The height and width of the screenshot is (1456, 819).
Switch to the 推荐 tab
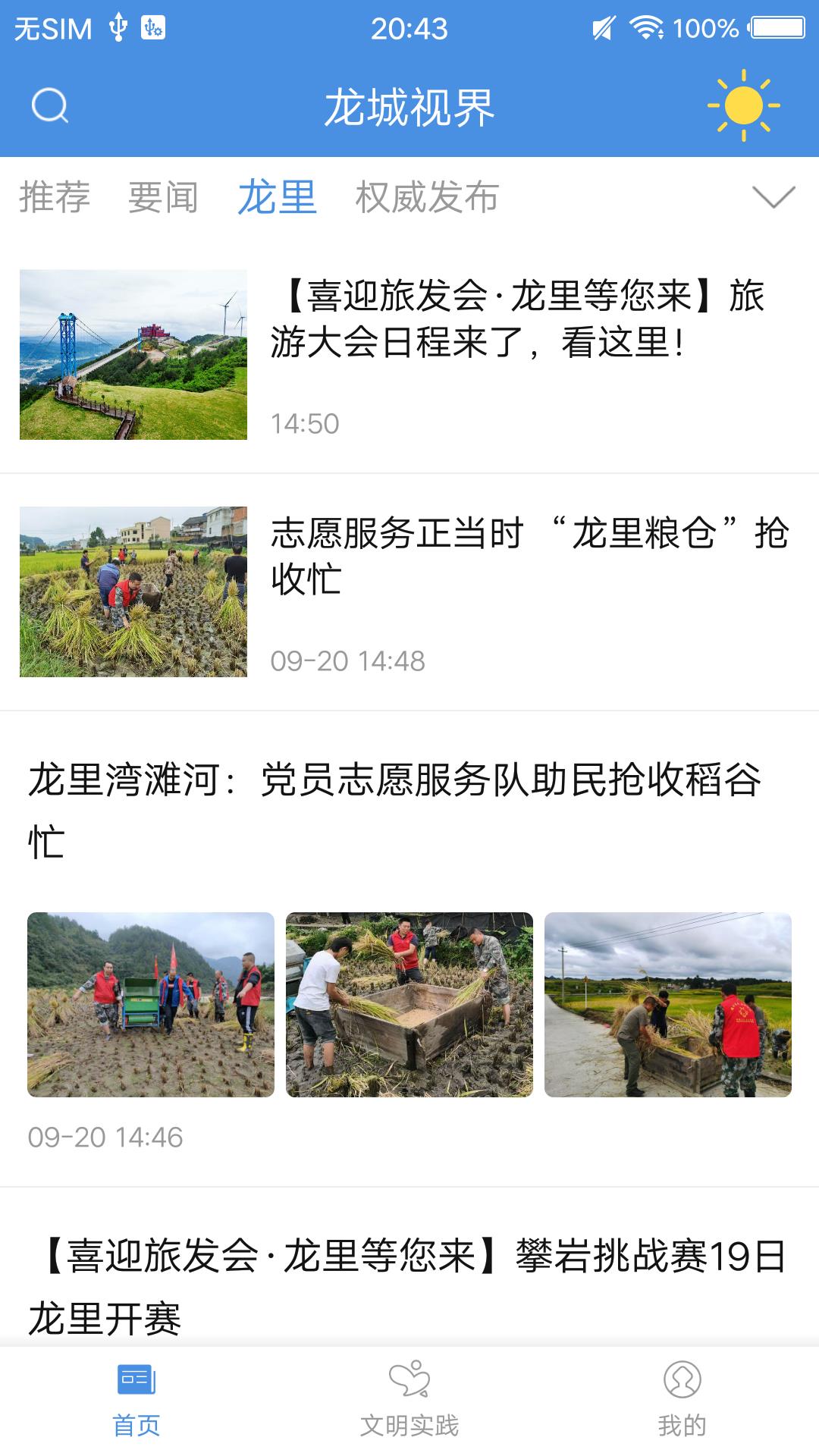[54, 197]
